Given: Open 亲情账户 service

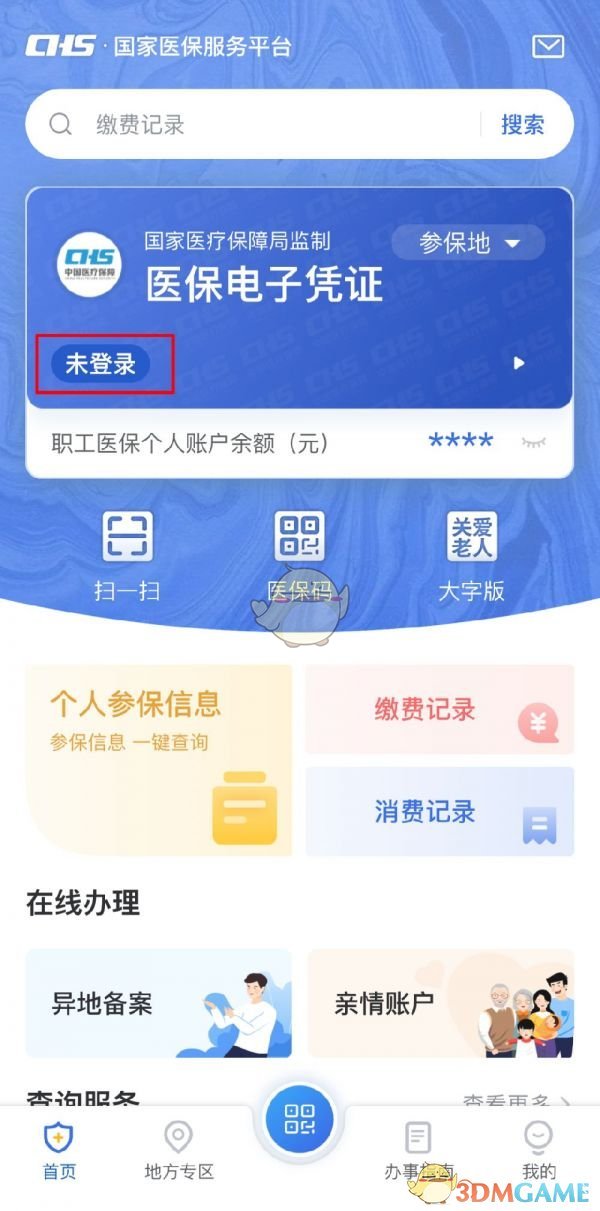Looking at the screenshot, I should pyautogui.click(x=440, y=1003).
